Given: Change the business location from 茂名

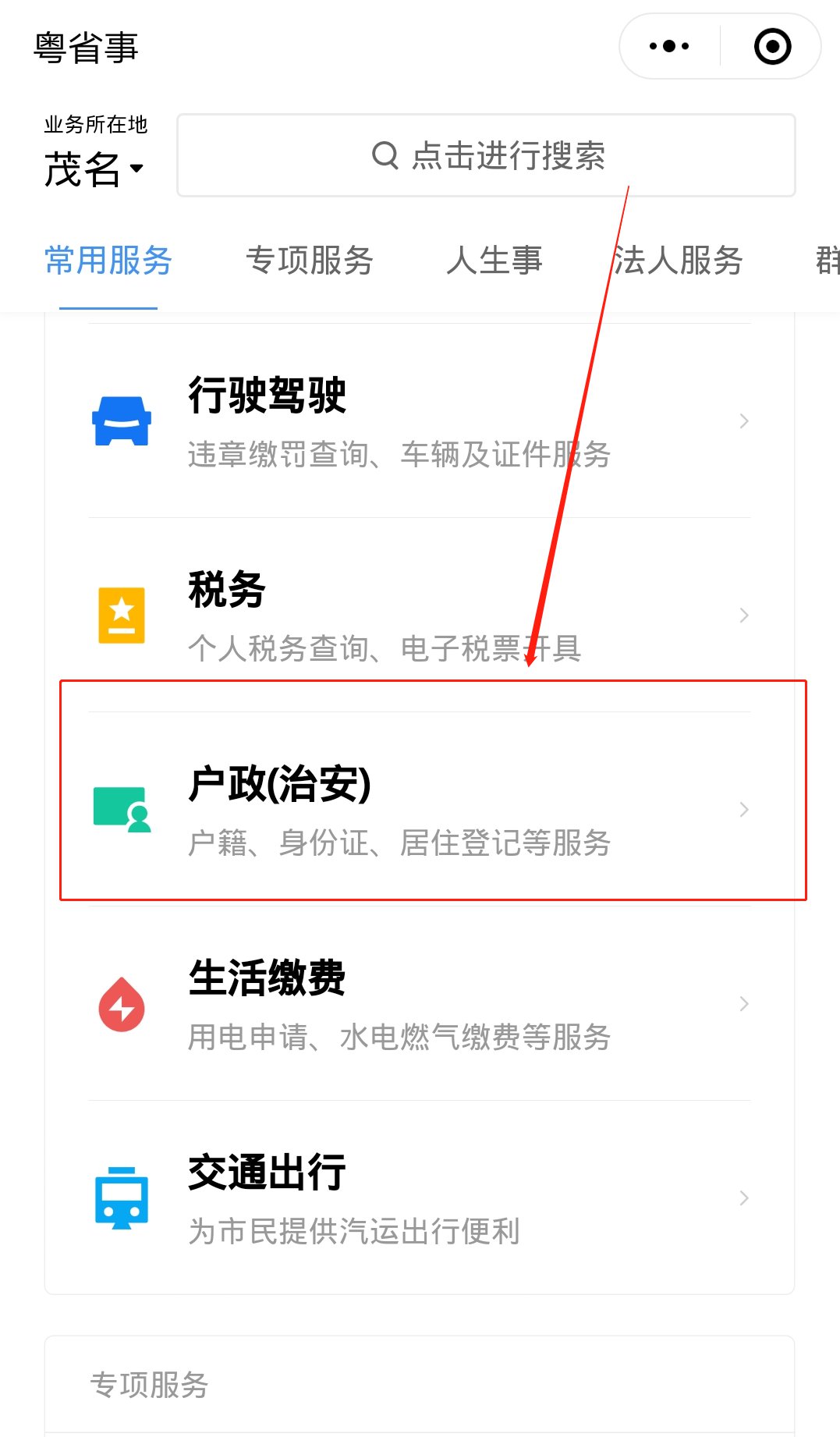Looking at the screenshot, I should 94,169.
